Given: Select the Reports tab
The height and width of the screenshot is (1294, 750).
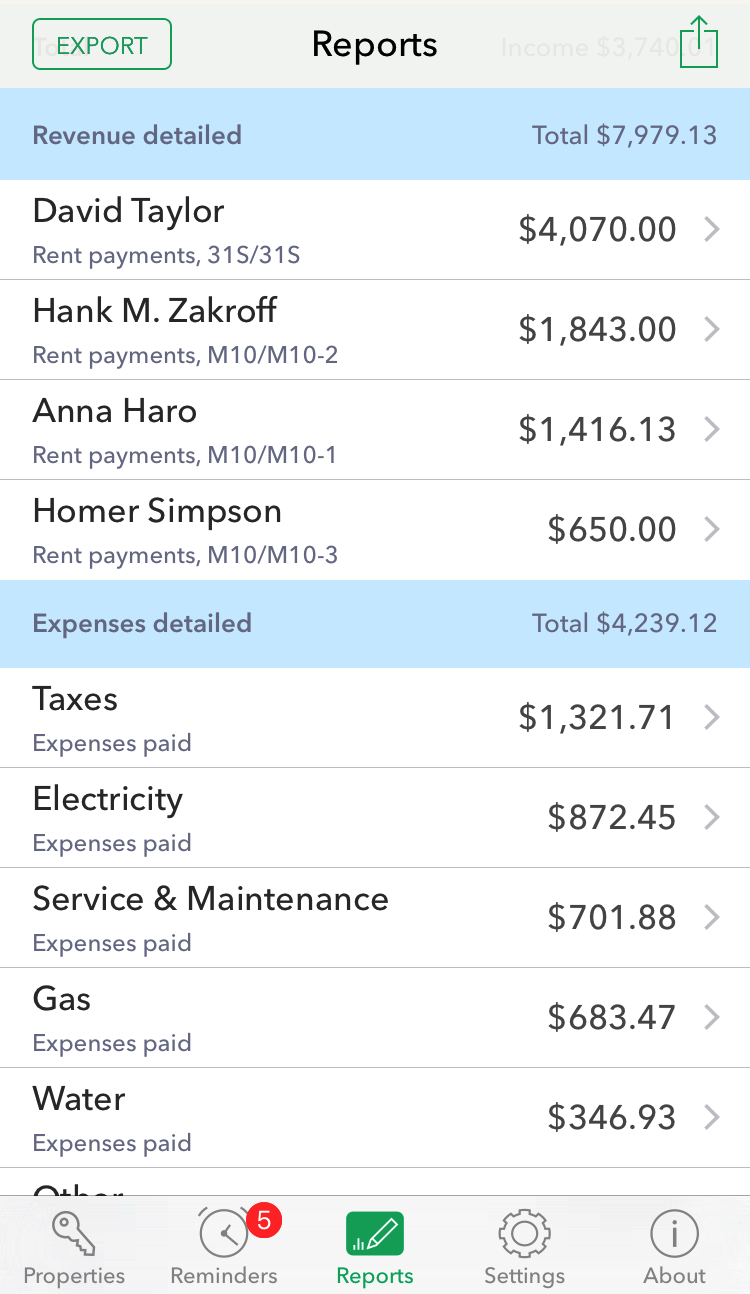Looking at the screenshot, I should (x=375, y=1247).
